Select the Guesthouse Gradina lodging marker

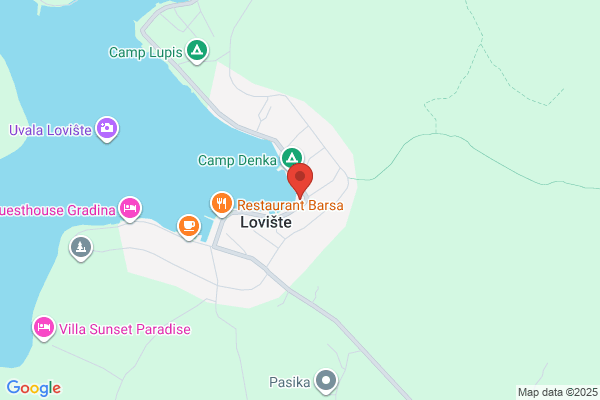point(130,209)
